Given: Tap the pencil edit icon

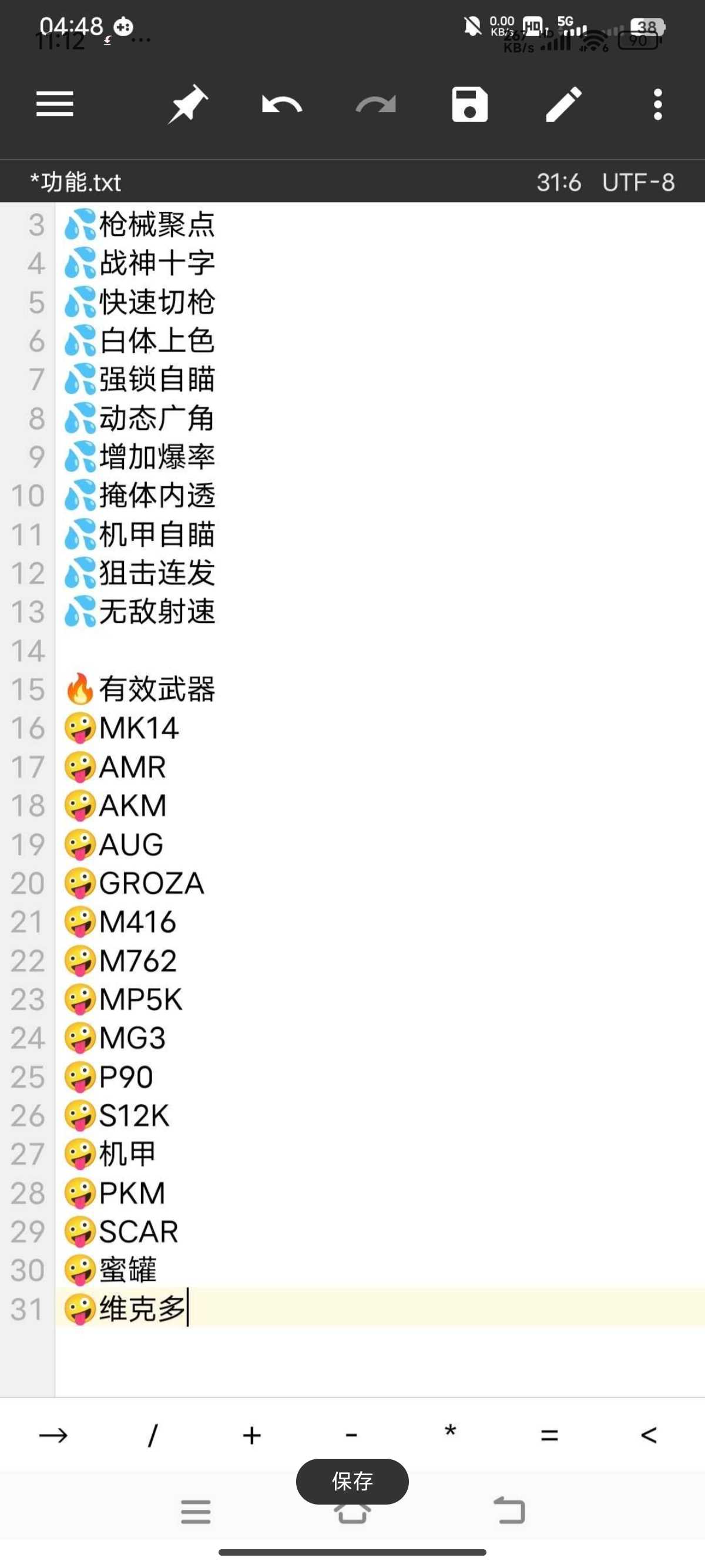Looking at the screenshot, I should 564,104.
